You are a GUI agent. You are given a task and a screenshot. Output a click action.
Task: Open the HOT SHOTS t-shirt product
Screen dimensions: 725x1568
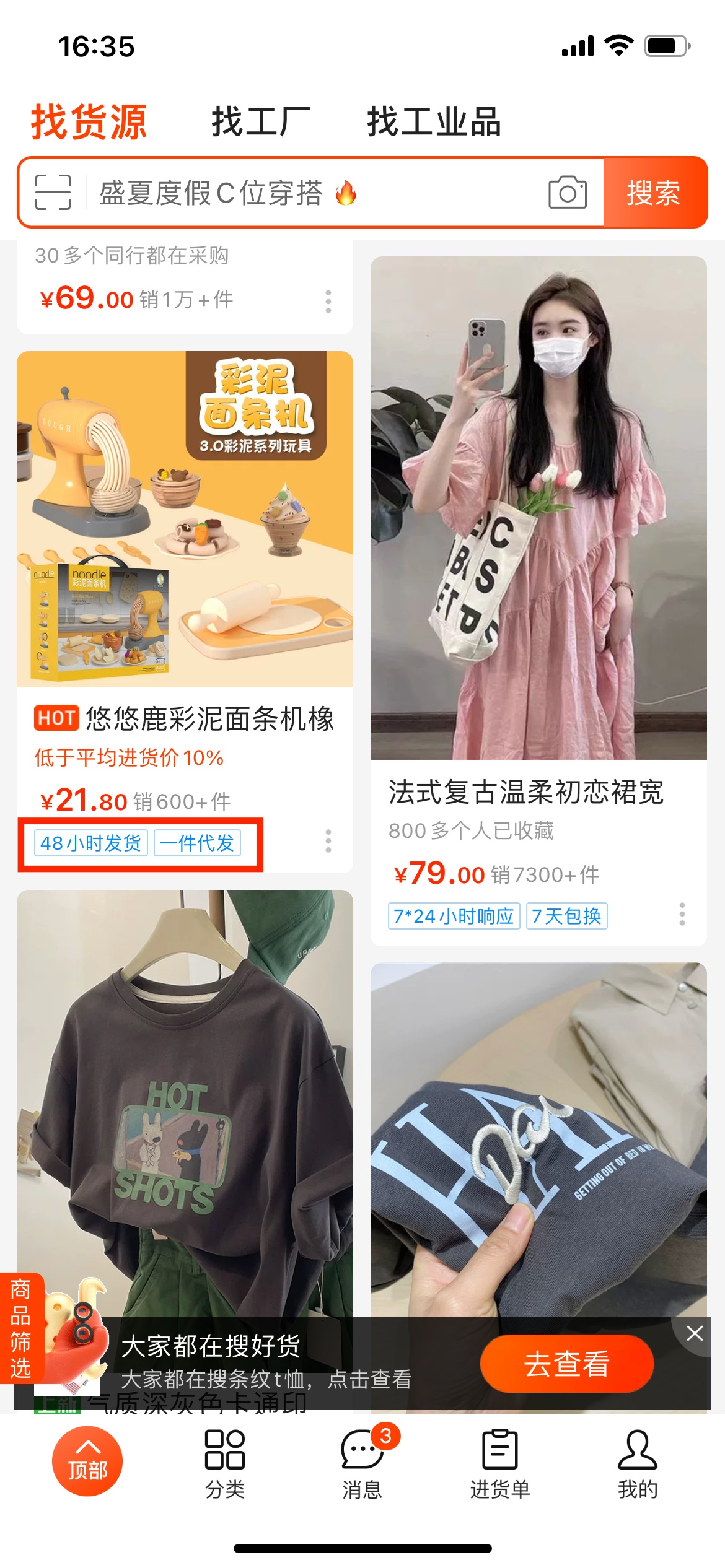tap(185, 1102)
